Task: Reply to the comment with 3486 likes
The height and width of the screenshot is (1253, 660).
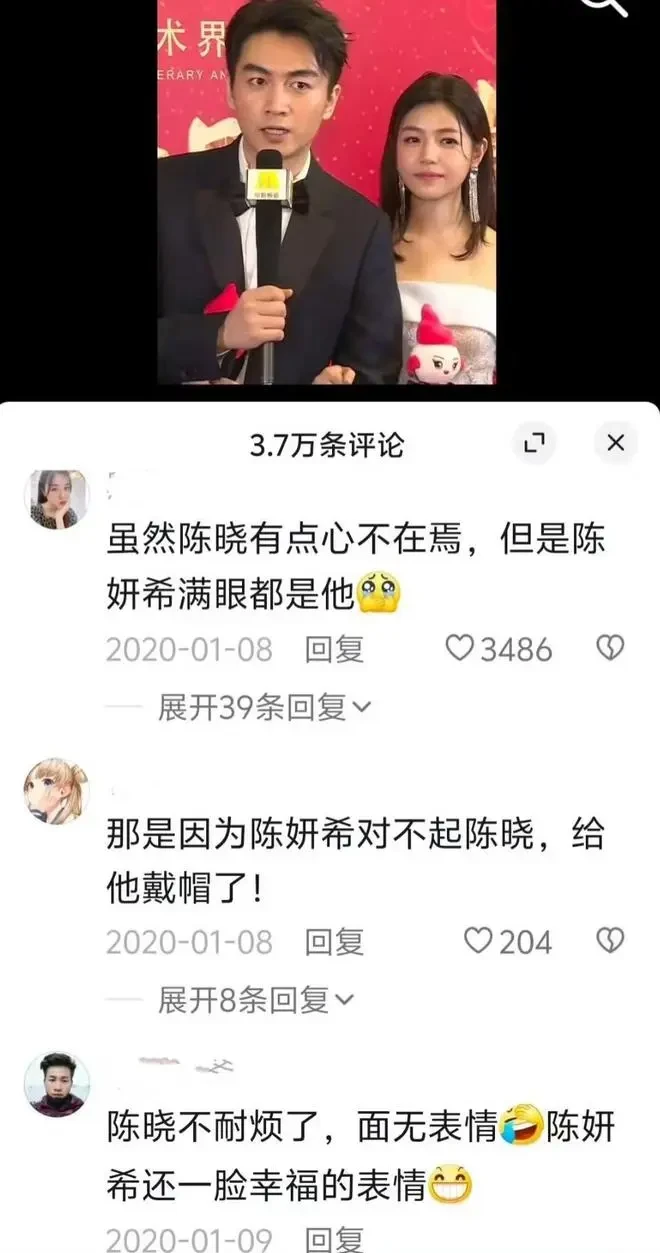Action: pyautogui.click(x=334, y=650)
